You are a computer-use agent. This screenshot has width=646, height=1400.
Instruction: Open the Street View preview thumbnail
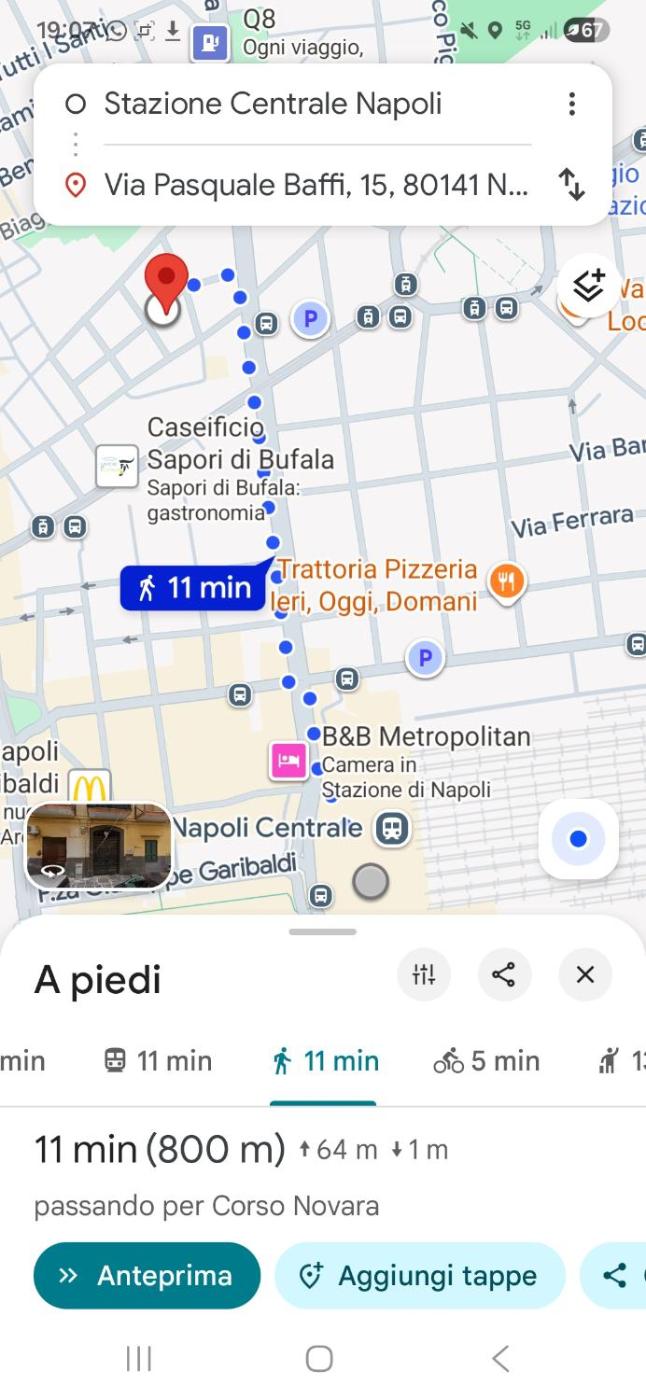(x=99, y=846)
